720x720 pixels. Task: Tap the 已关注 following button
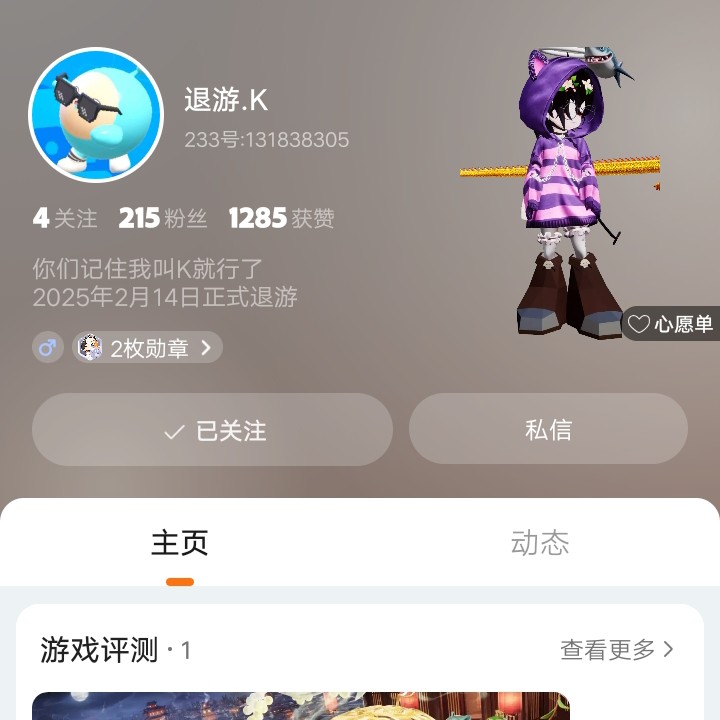pos(212,430)
